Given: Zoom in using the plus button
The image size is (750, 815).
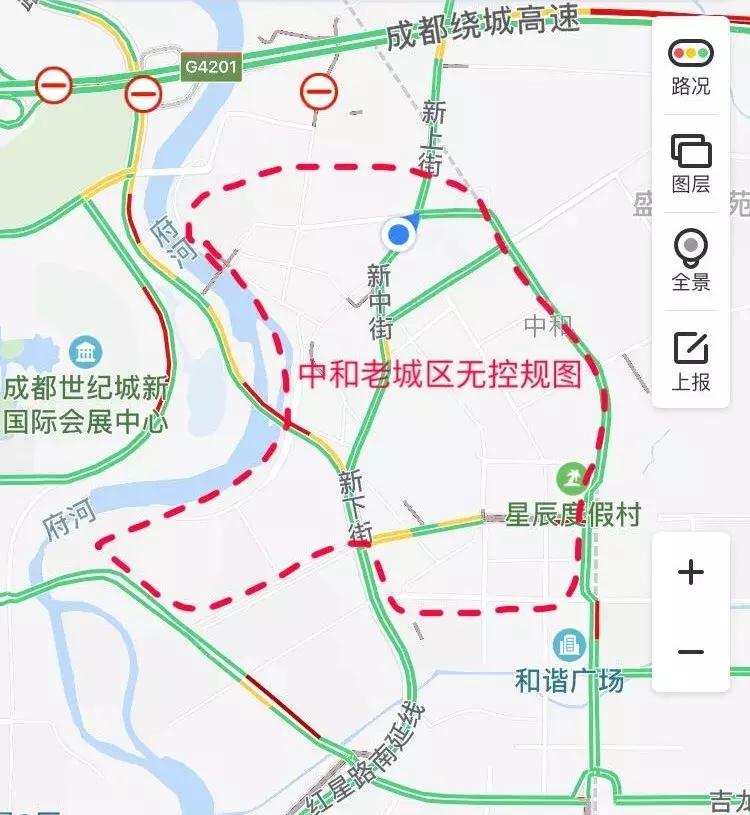Looking at the screenshot, I should [691, 571].
